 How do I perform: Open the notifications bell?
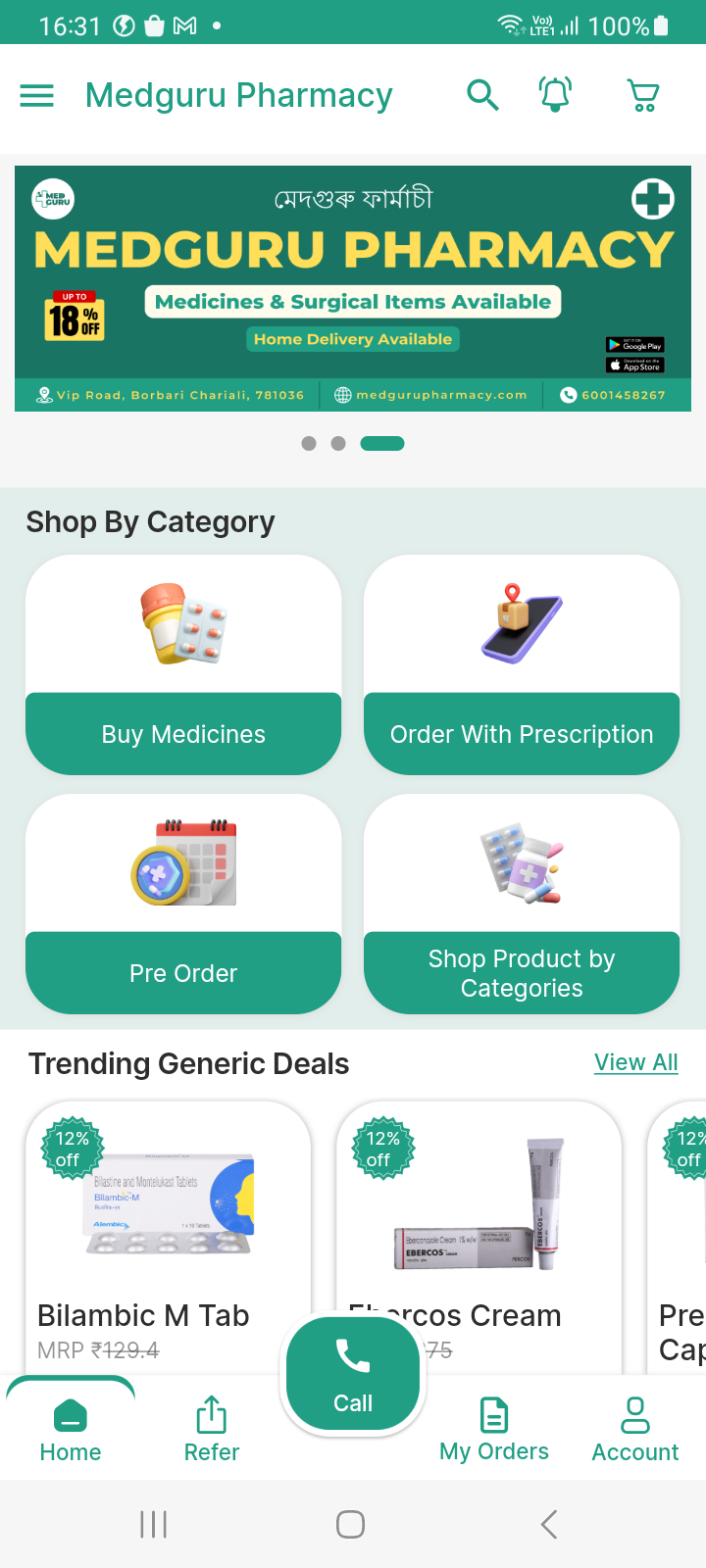555,95
